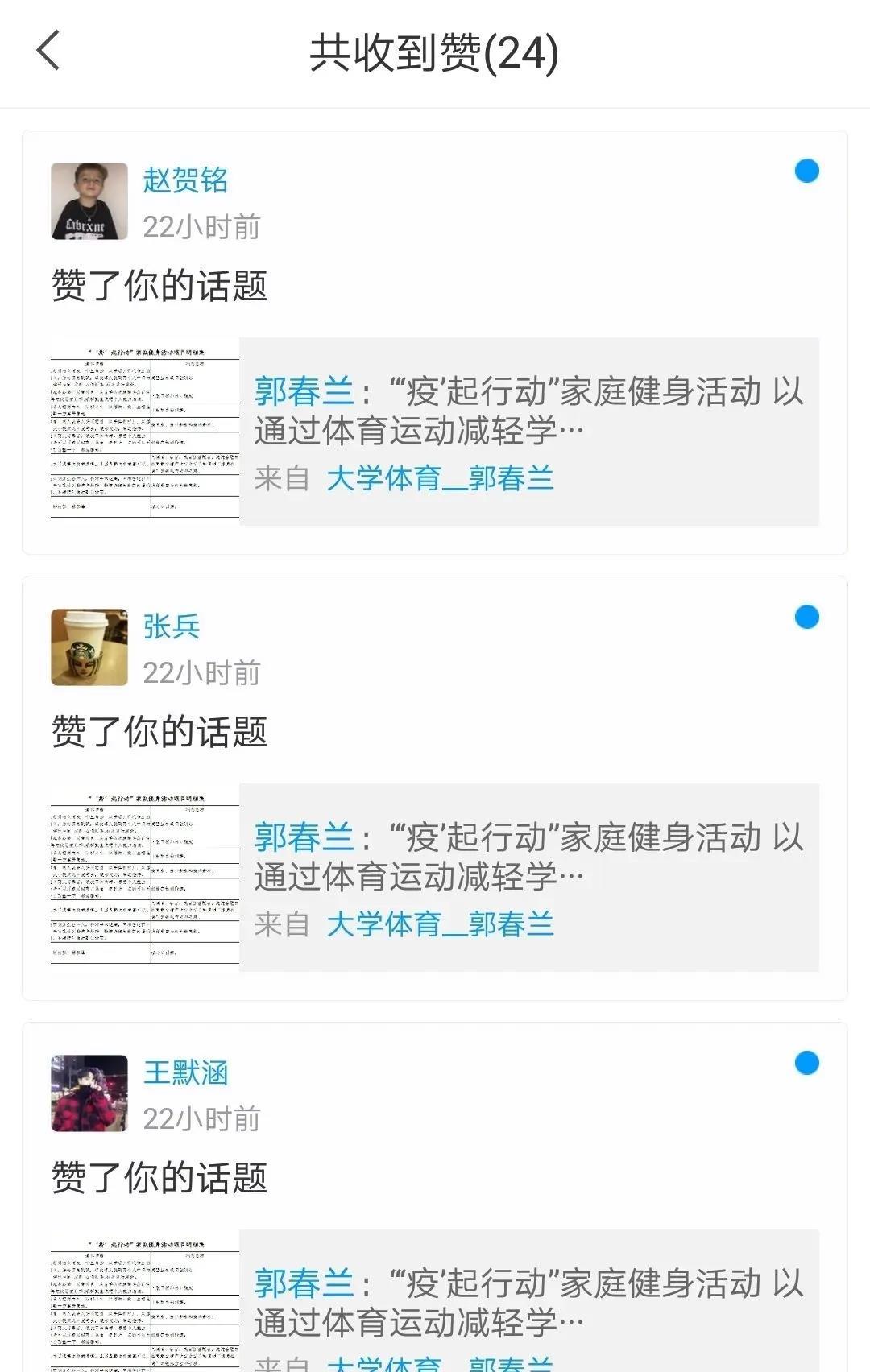Tap 张兵's coffee cup avatar
Image resolution: width=870 pixels, height=1372 pixels.
89,647
